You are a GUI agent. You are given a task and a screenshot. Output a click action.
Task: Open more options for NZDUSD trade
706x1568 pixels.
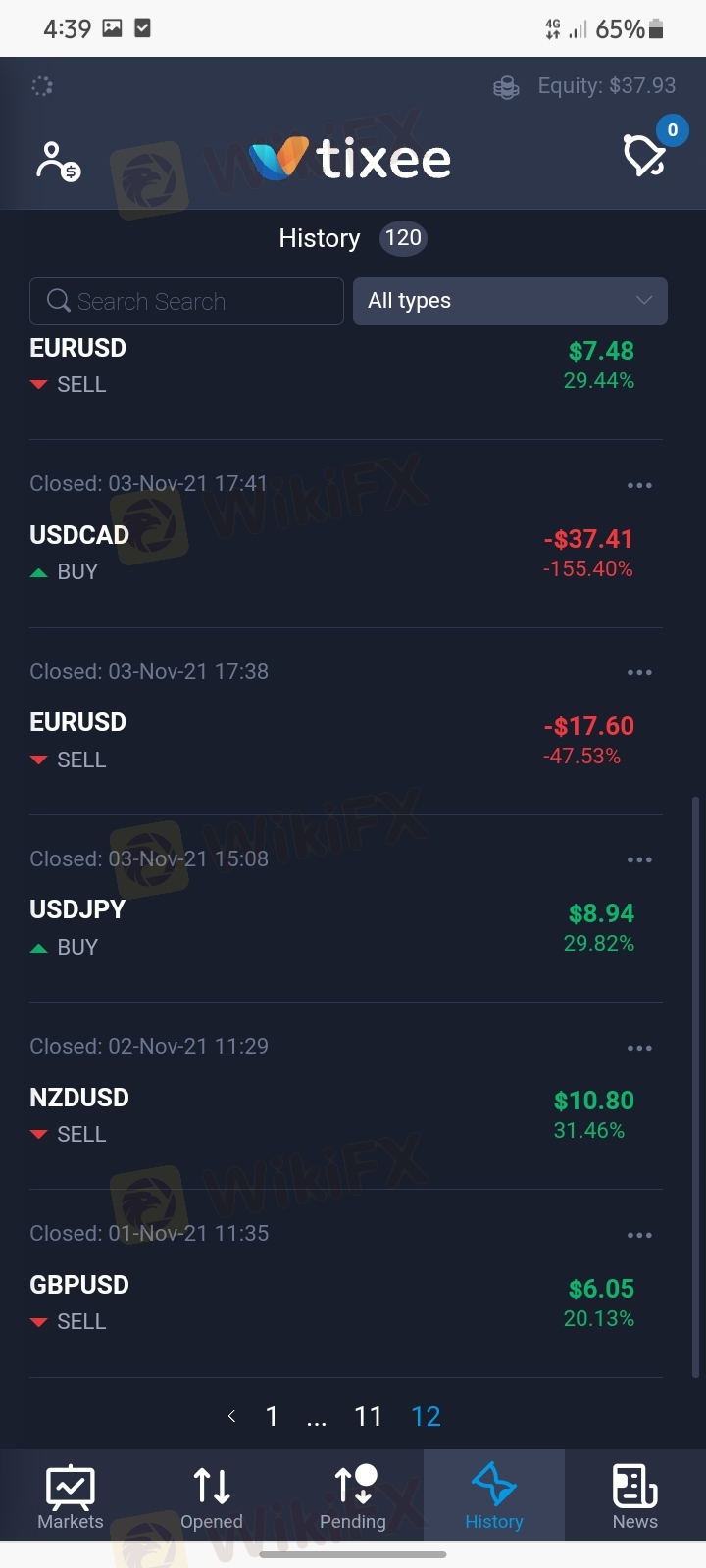[639, 1048]
